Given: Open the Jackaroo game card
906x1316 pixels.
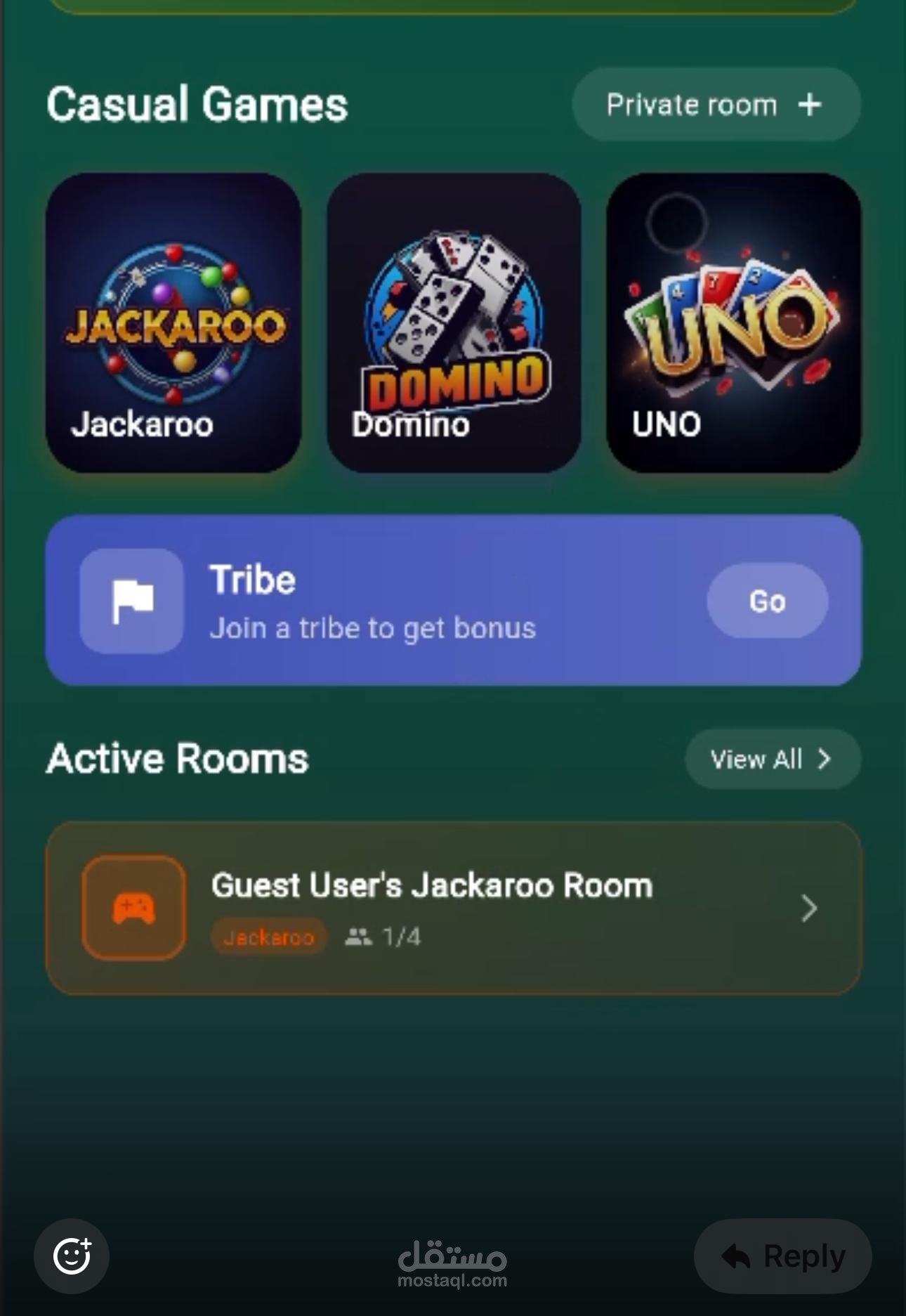Looking at the screenshot, I should (x=173, y=323).
